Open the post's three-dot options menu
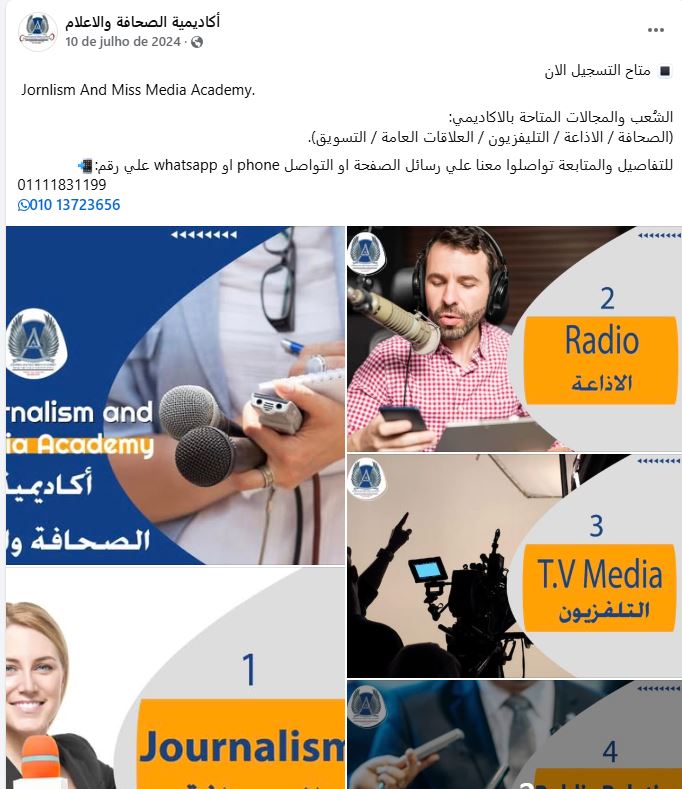The image size is (682, 789). 655,31
